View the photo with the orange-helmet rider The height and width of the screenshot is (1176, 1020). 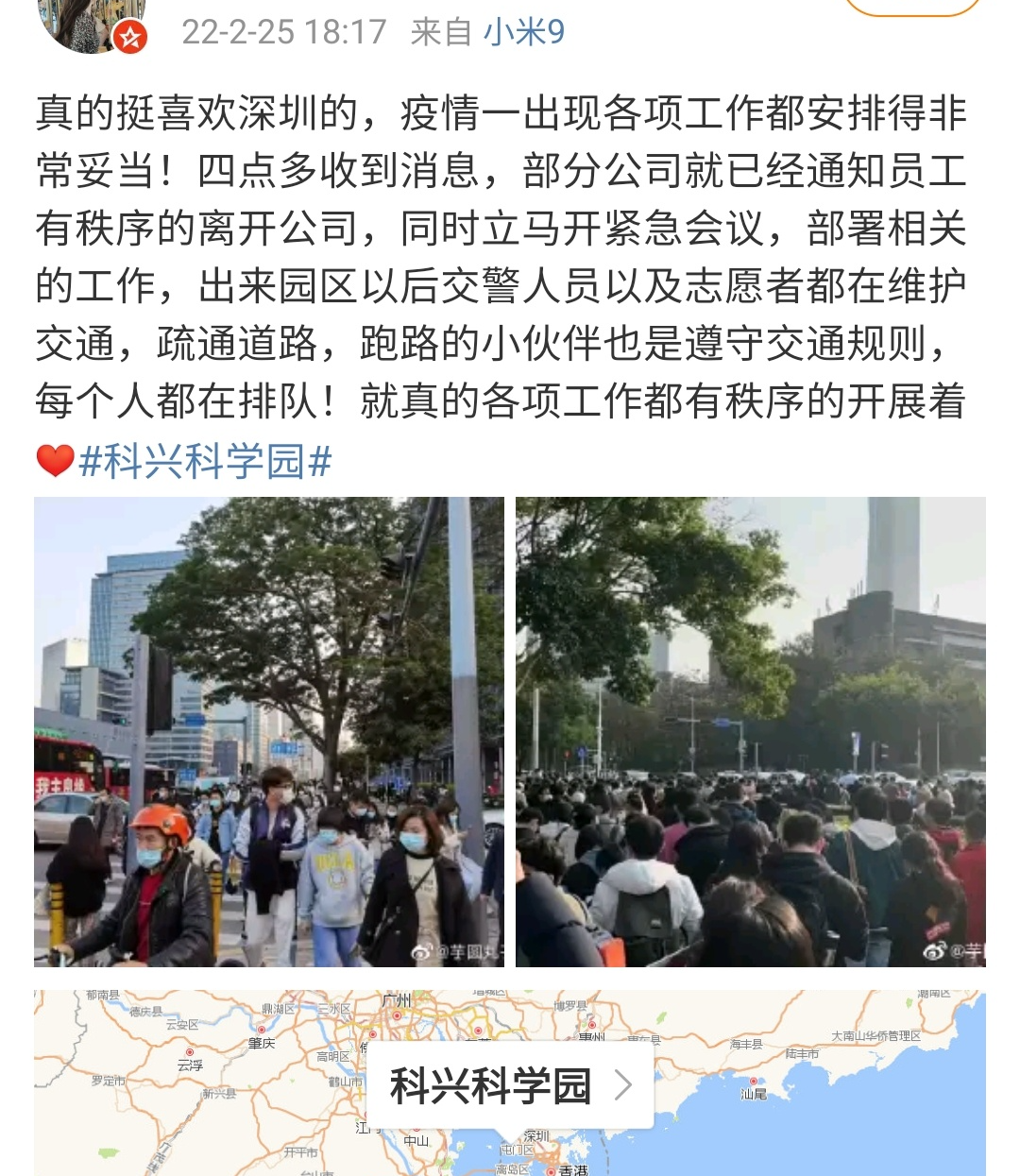[x=269, y=731]
